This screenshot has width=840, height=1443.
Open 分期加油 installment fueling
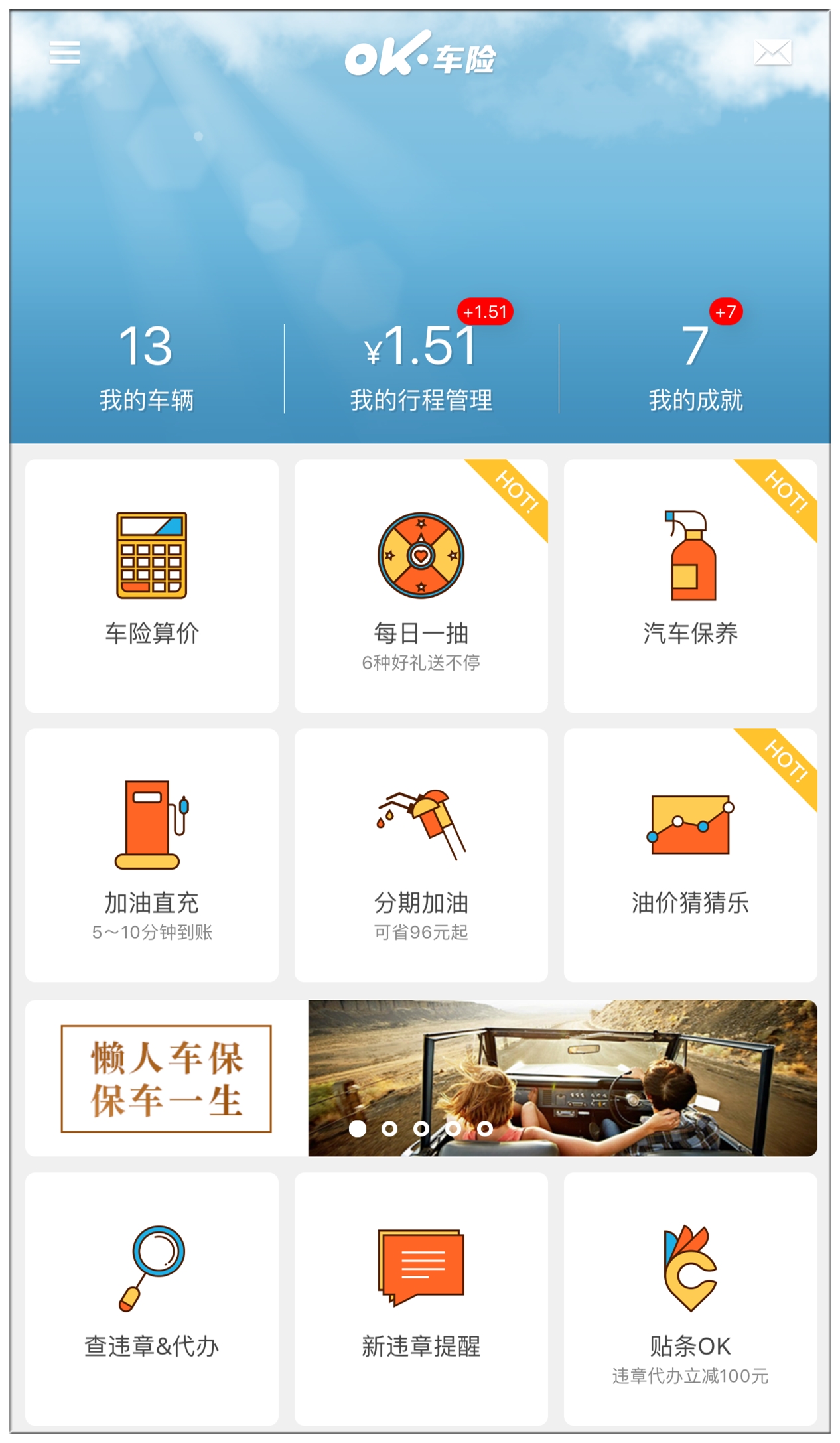tap(421, 855)
